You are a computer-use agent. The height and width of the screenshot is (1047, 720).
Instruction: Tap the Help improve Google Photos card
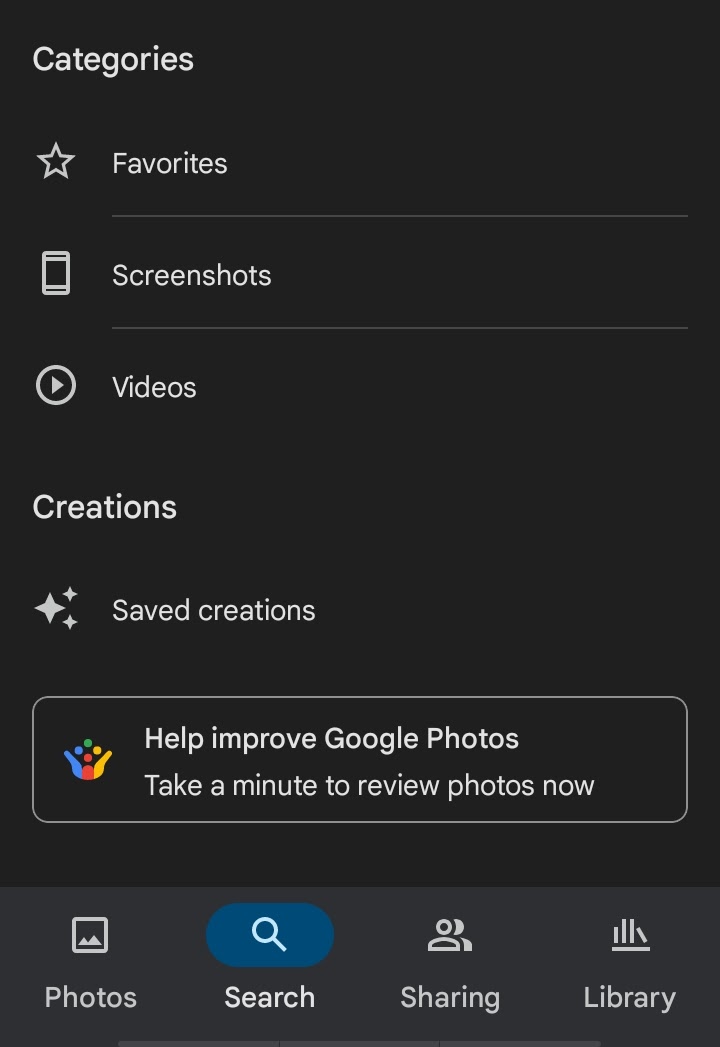(360, 760)
